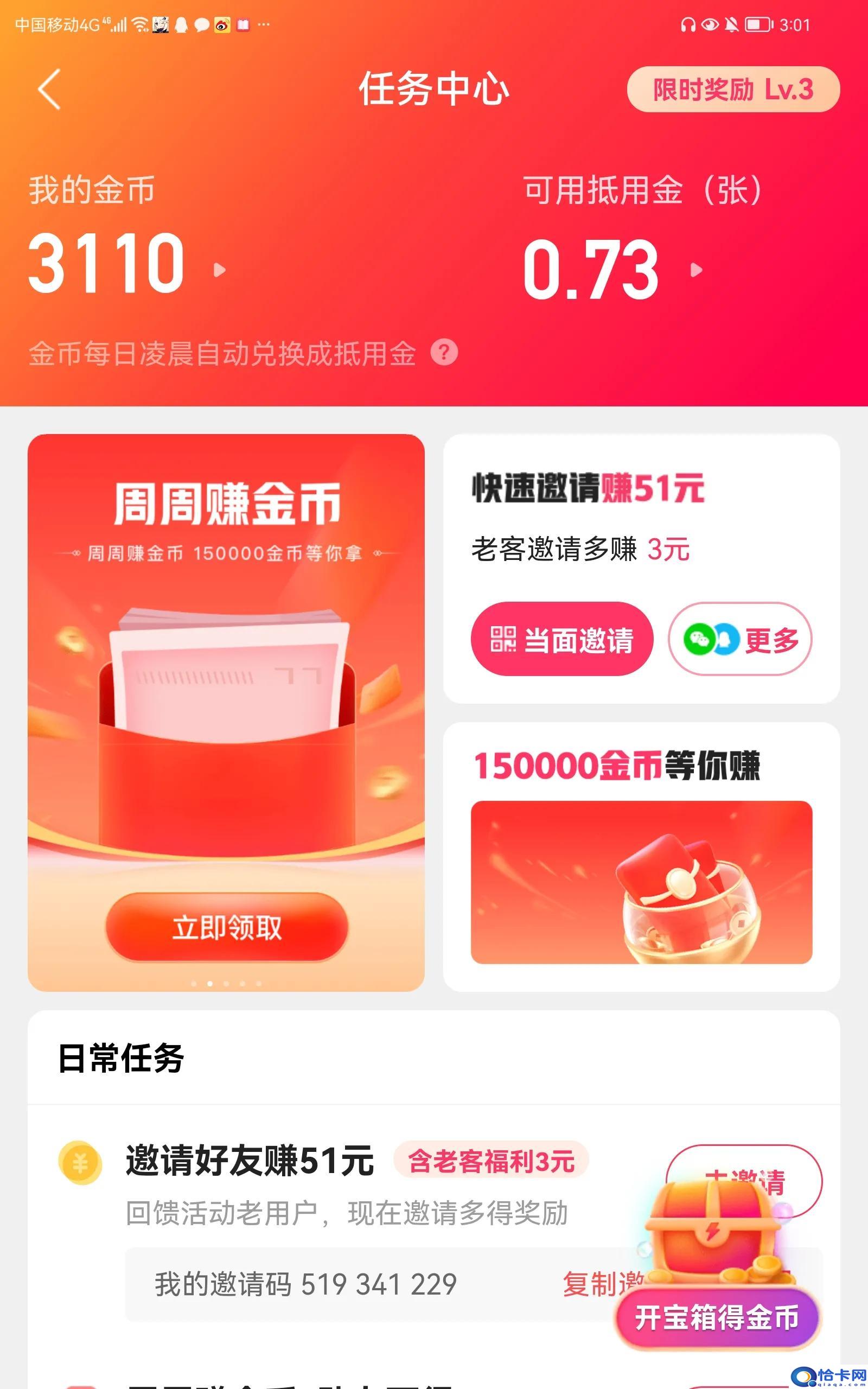Tap the Weibo icon in the status bar
Image resolution: width=868 pixels, height=1389 pixels.
pyautogui.click(x=223, y=26)
